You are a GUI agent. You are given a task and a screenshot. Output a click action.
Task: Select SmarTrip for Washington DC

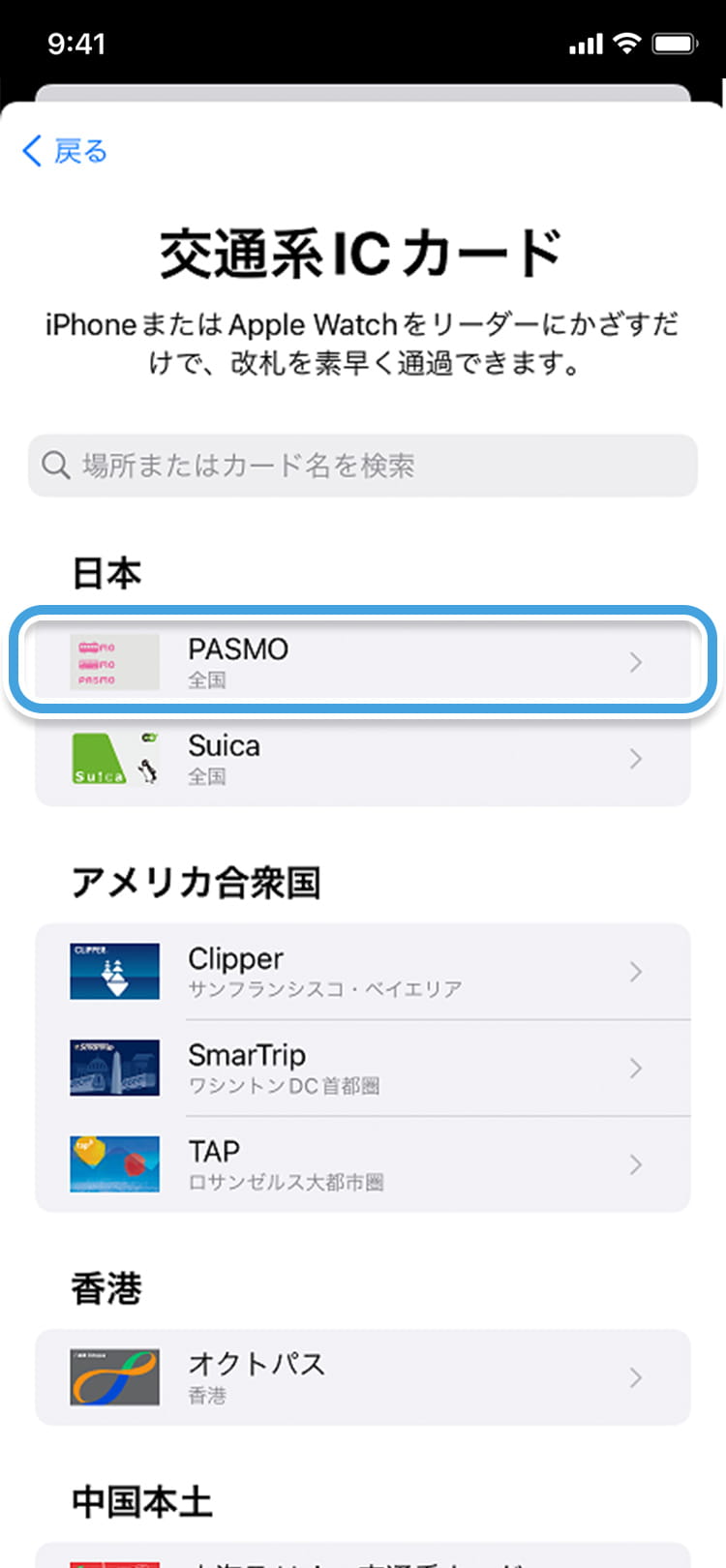coord(363,1068)
